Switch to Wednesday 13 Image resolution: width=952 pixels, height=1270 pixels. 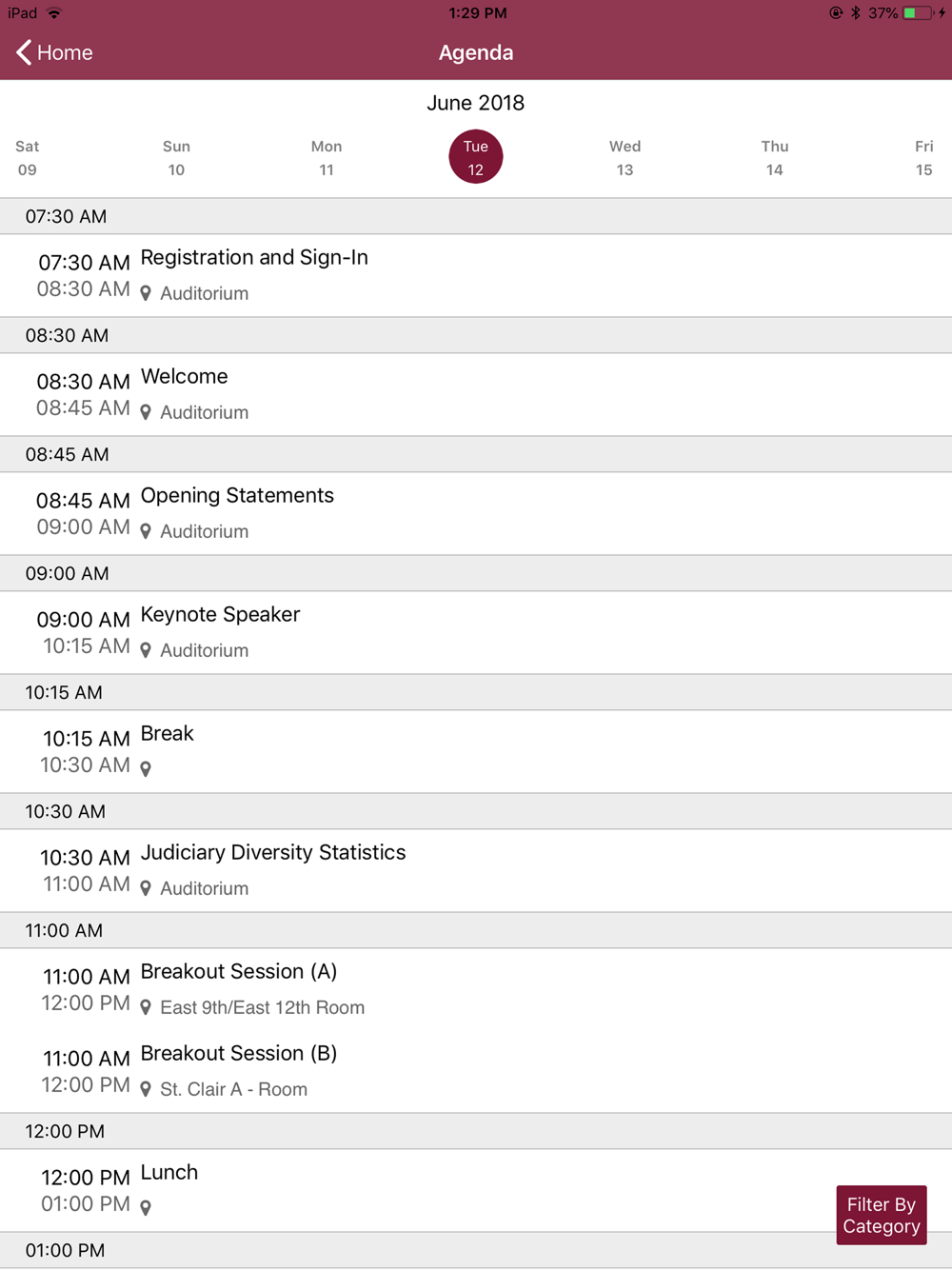point(625,157)
